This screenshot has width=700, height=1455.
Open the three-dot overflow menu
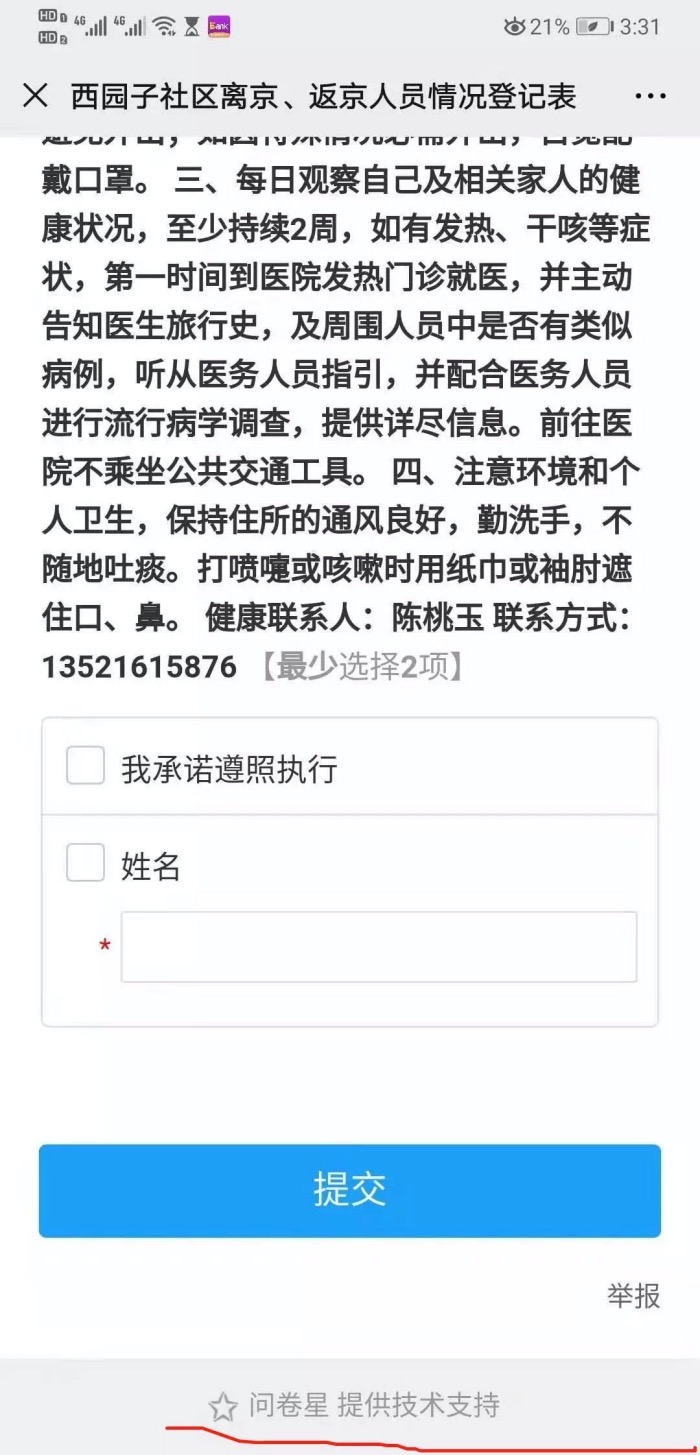click(650, 96)
